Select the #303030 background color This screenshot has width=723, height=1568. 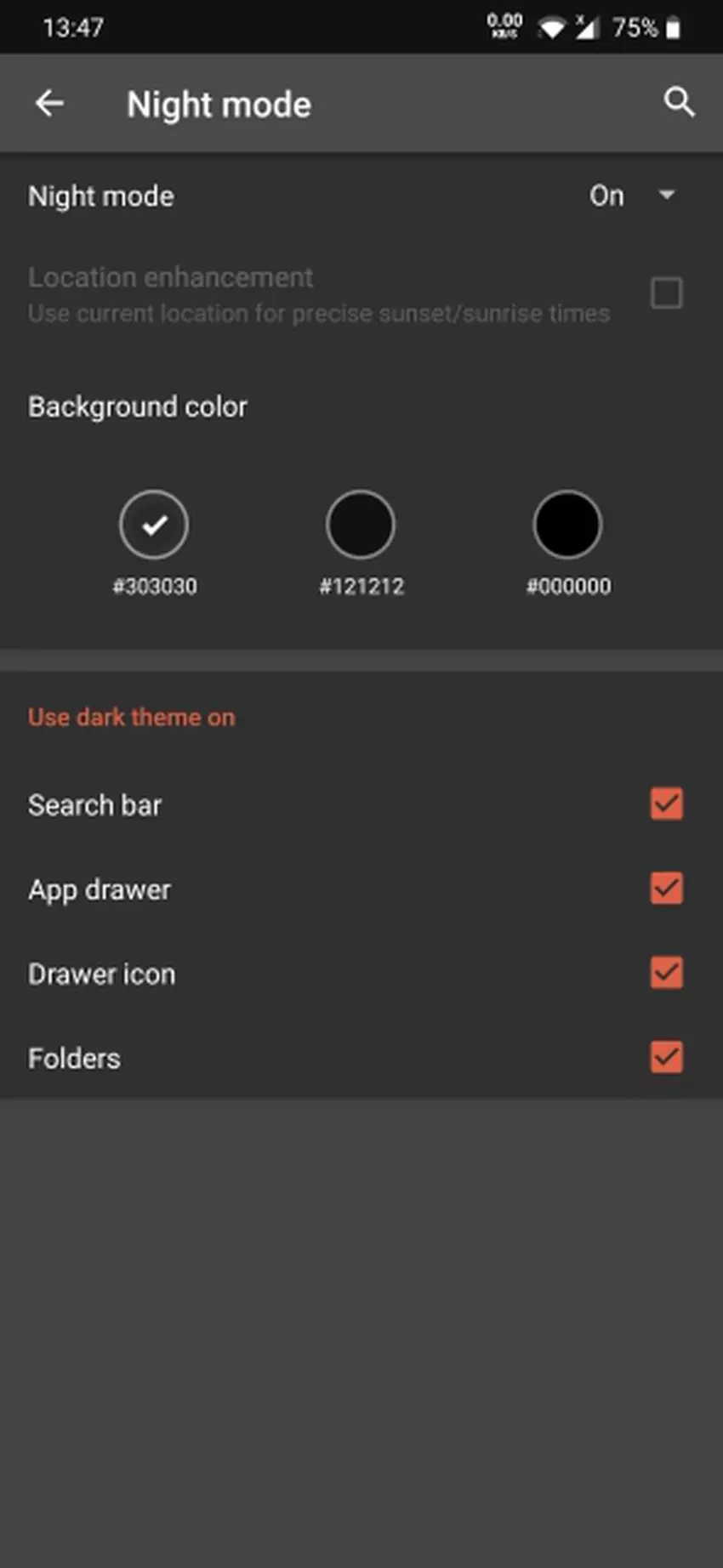pos(154,525)
